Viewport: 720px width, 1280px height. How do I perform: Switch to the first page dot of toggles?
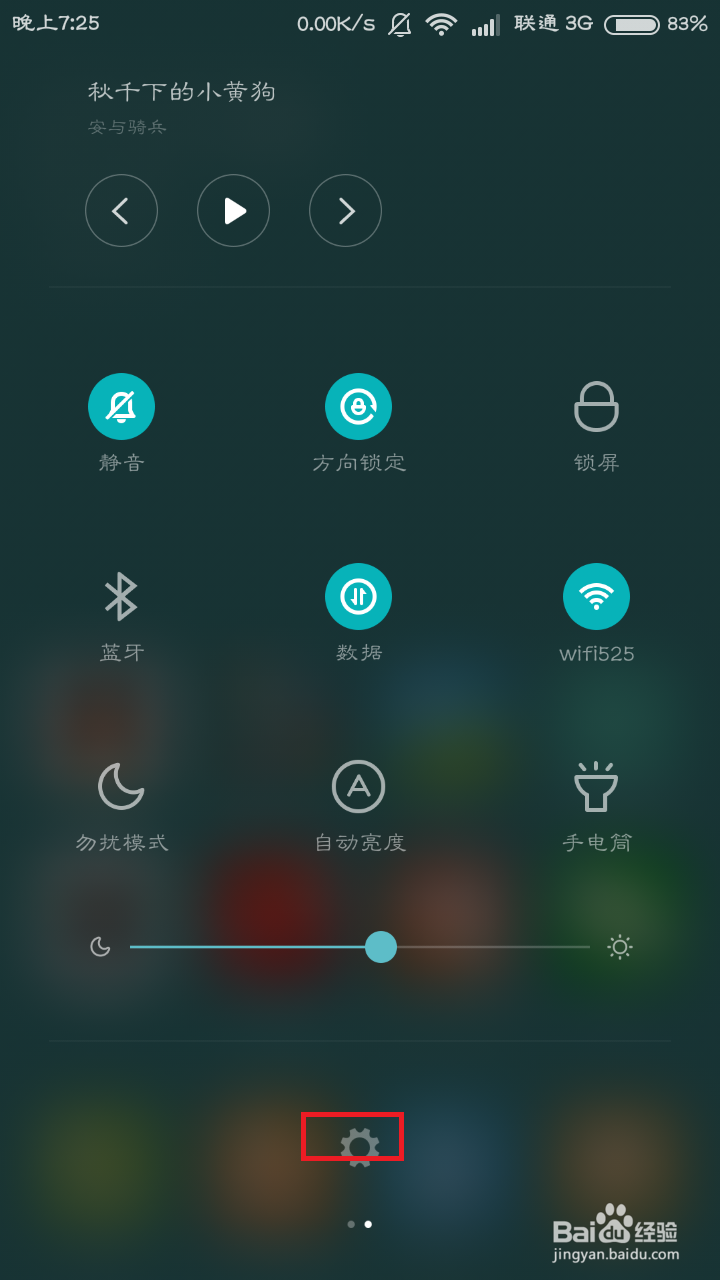[351, 1223]
